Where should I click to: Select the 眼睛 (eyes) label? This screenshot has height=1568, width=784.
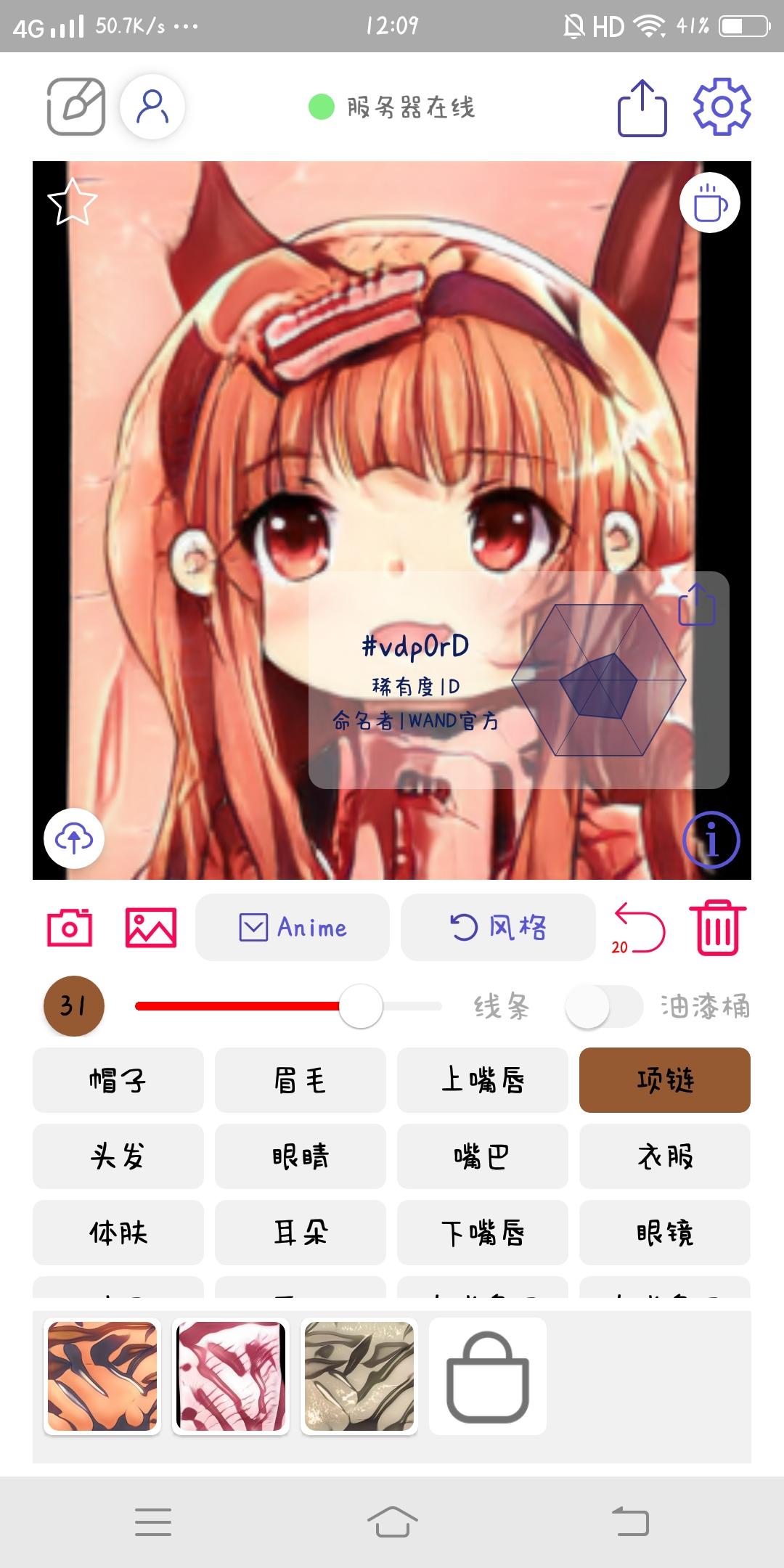pyautogui.click(x=301, y=1156)
